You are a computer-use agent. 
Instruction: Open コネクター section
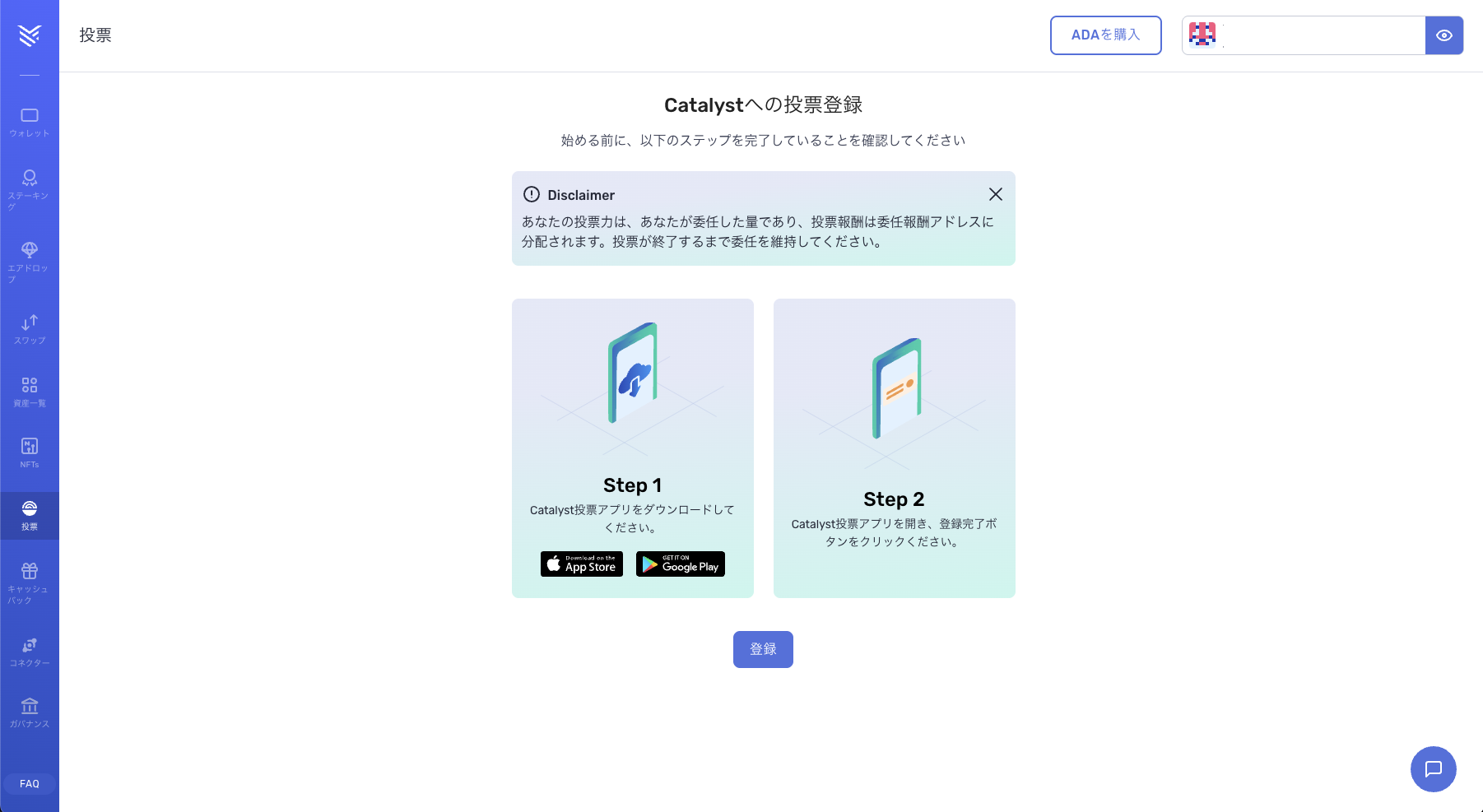point(30,652)
